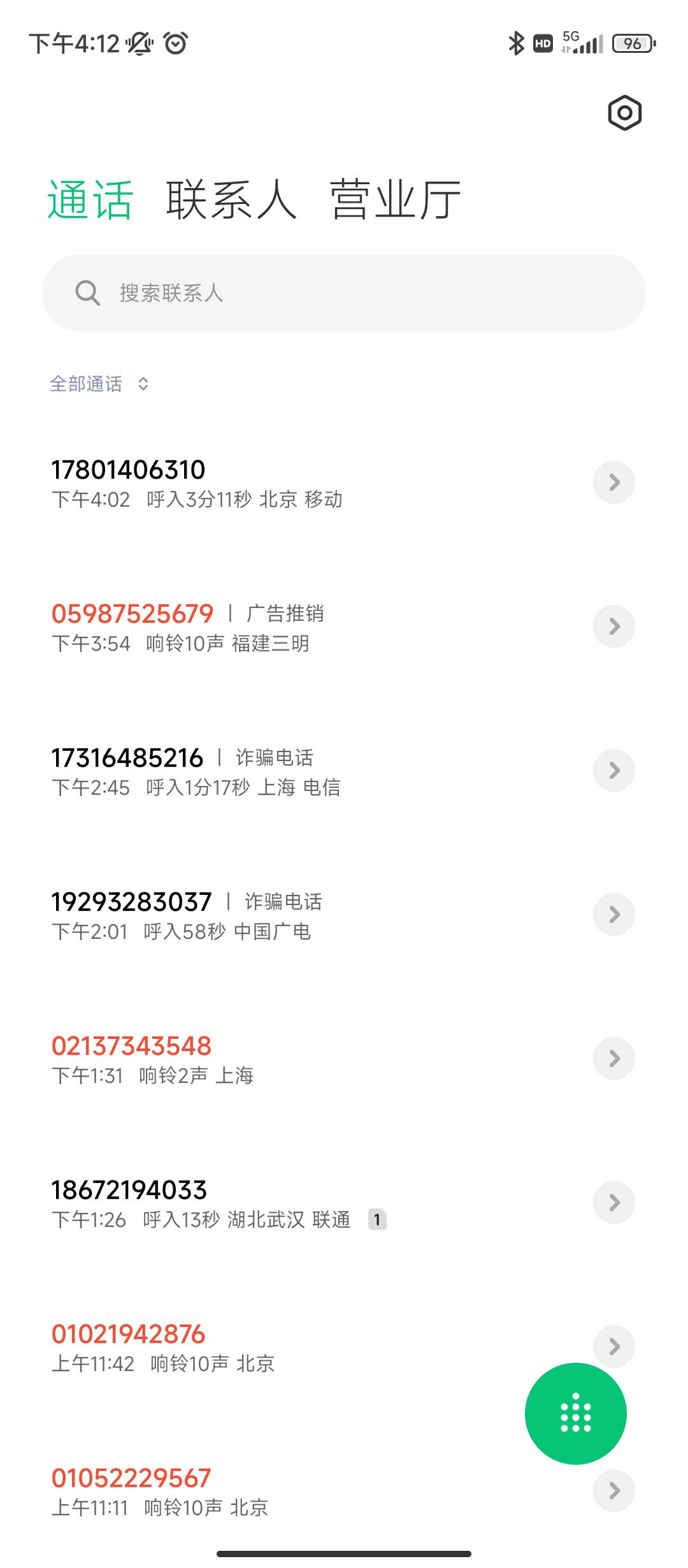Screen dimensions: 688x1568
Task: Call the number 17316485216
Action: point(287,771)
